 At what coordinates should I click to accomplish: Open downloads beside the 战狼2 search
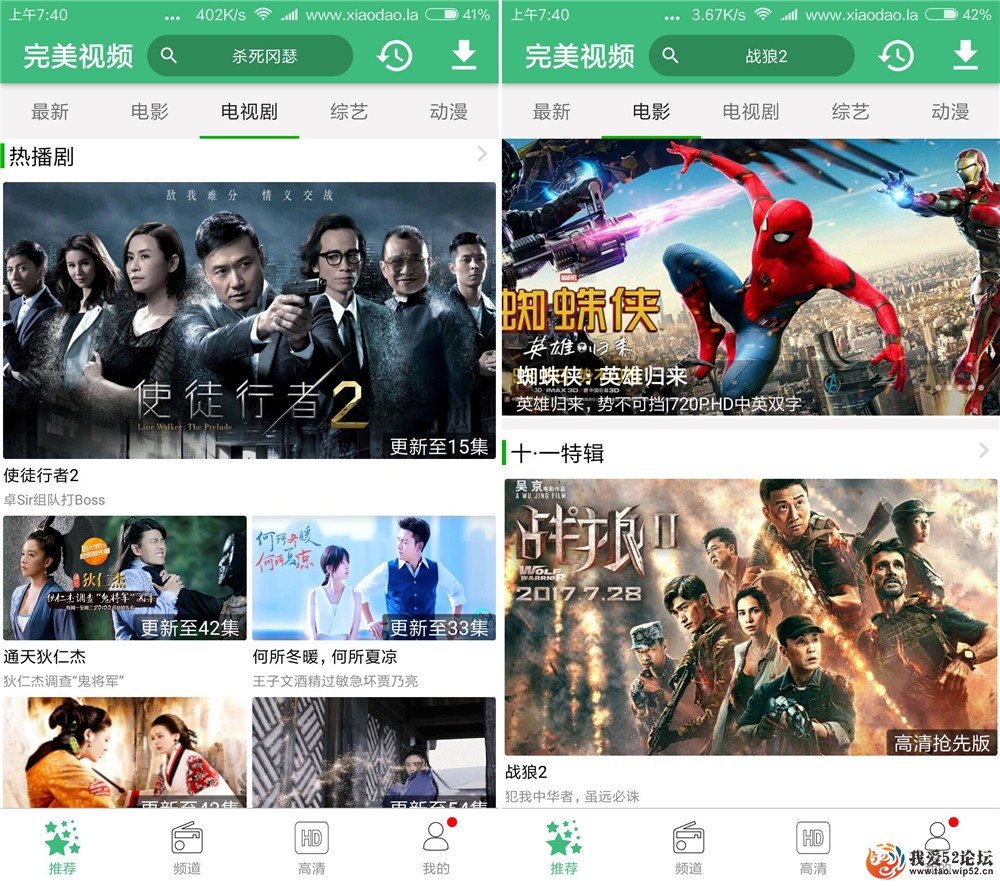tap(964, 56)
